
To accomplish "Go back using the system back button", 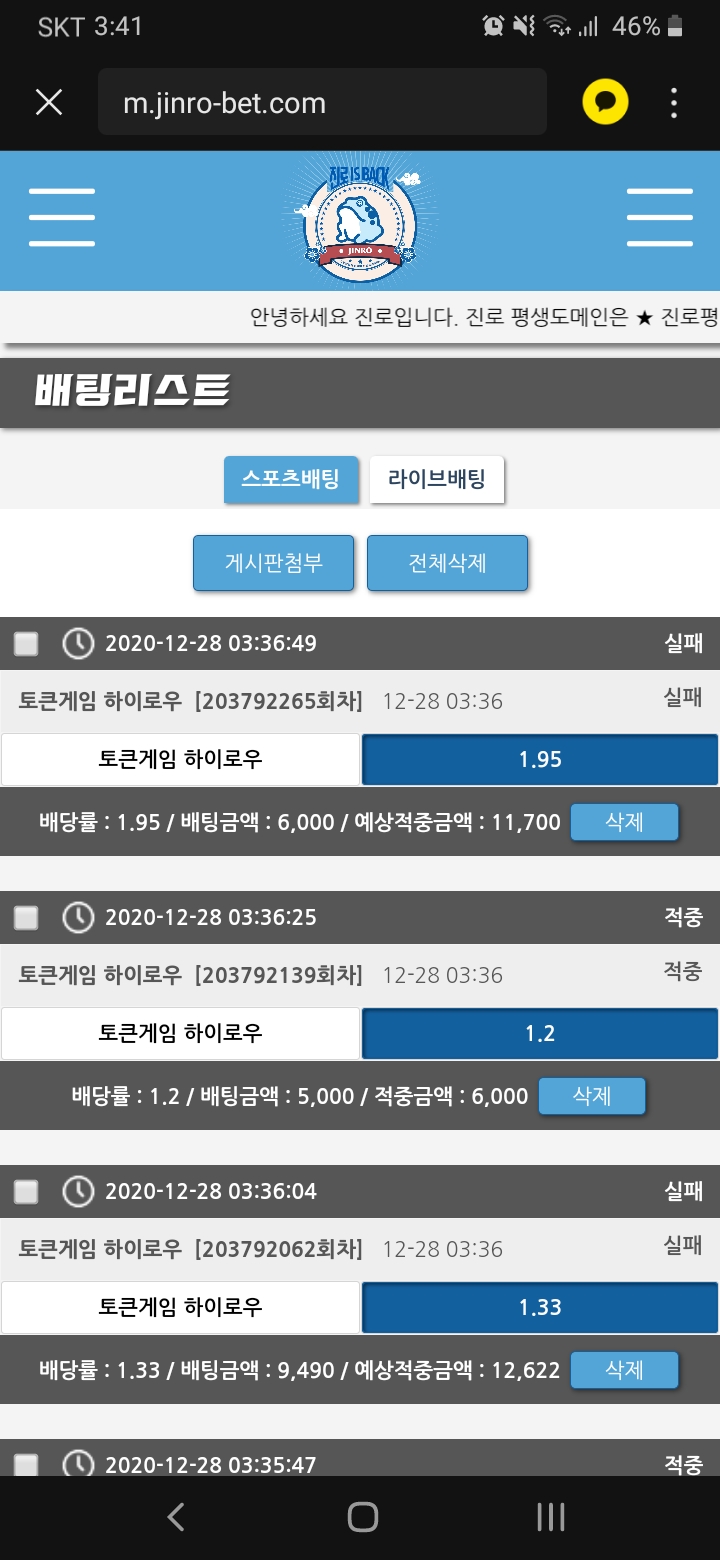I will point(176,1517).
